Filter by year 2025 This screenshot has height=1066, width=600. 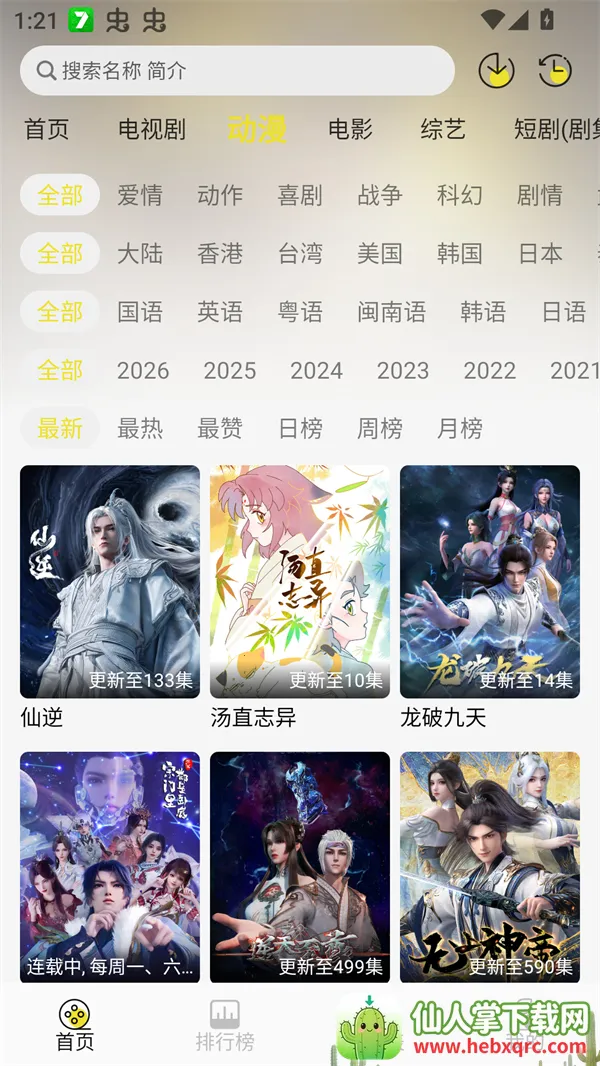coord(230,371)
